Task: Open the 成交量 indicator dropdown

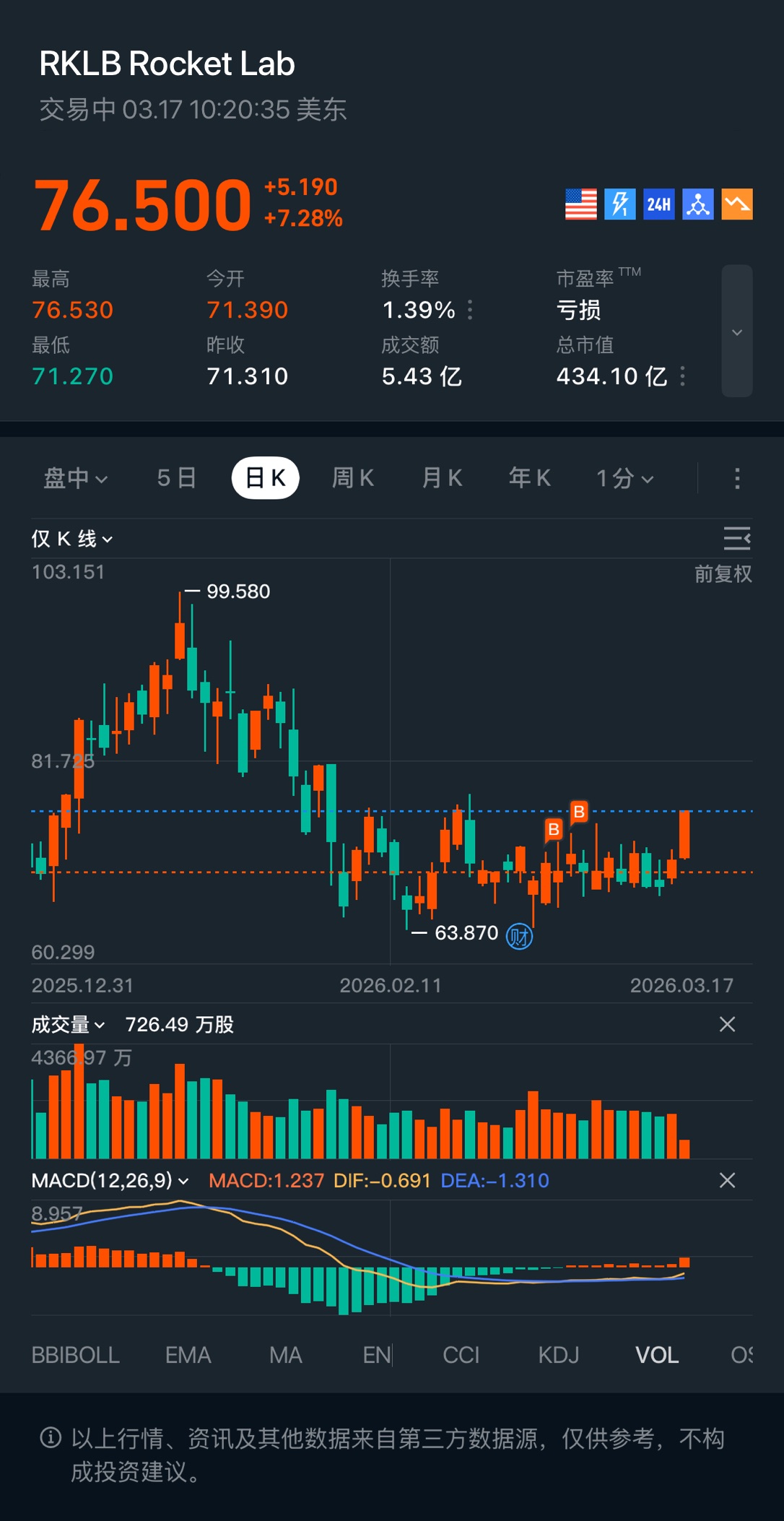Action: tap(68, 1025)
